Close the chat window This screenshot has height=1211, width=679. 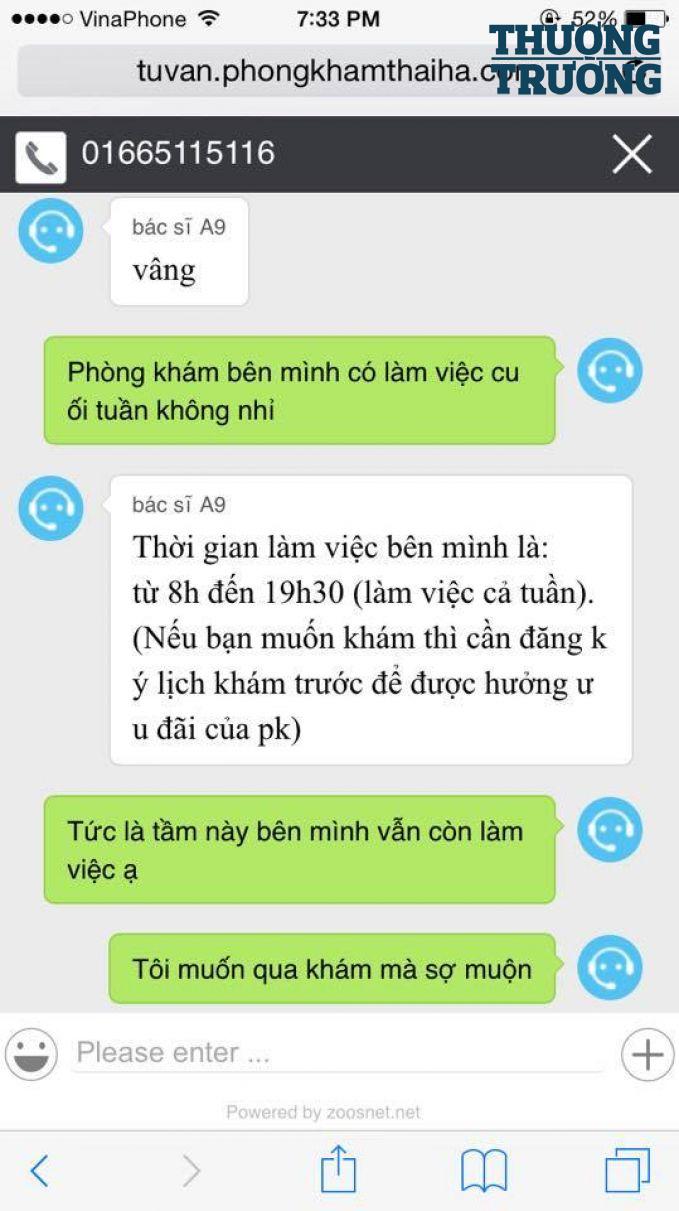(x=632, y=155)
